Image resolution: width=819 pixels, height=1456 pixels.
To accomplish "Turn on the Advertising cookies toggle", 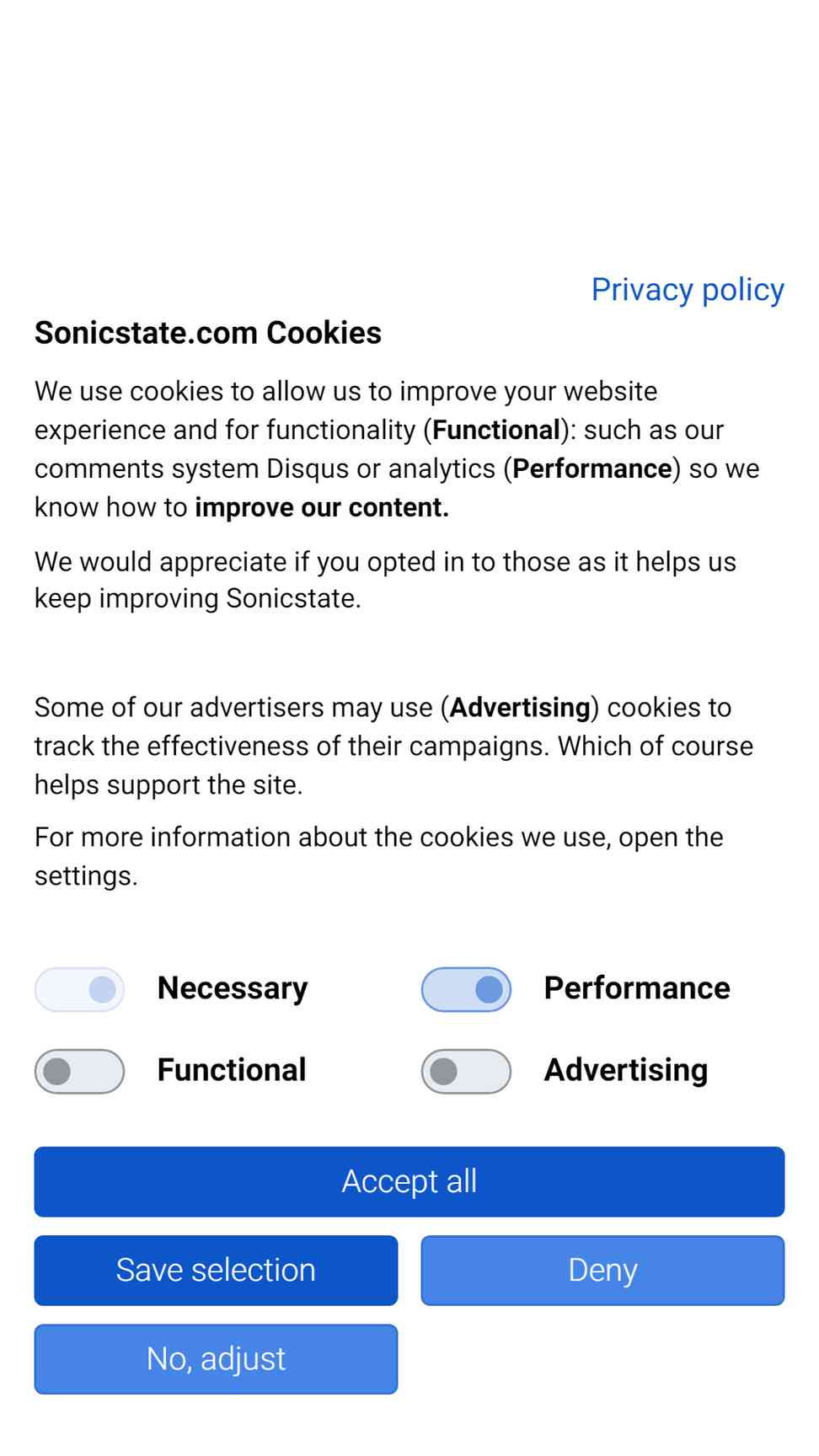I will pyautogui.click(x=466, y=1071).
